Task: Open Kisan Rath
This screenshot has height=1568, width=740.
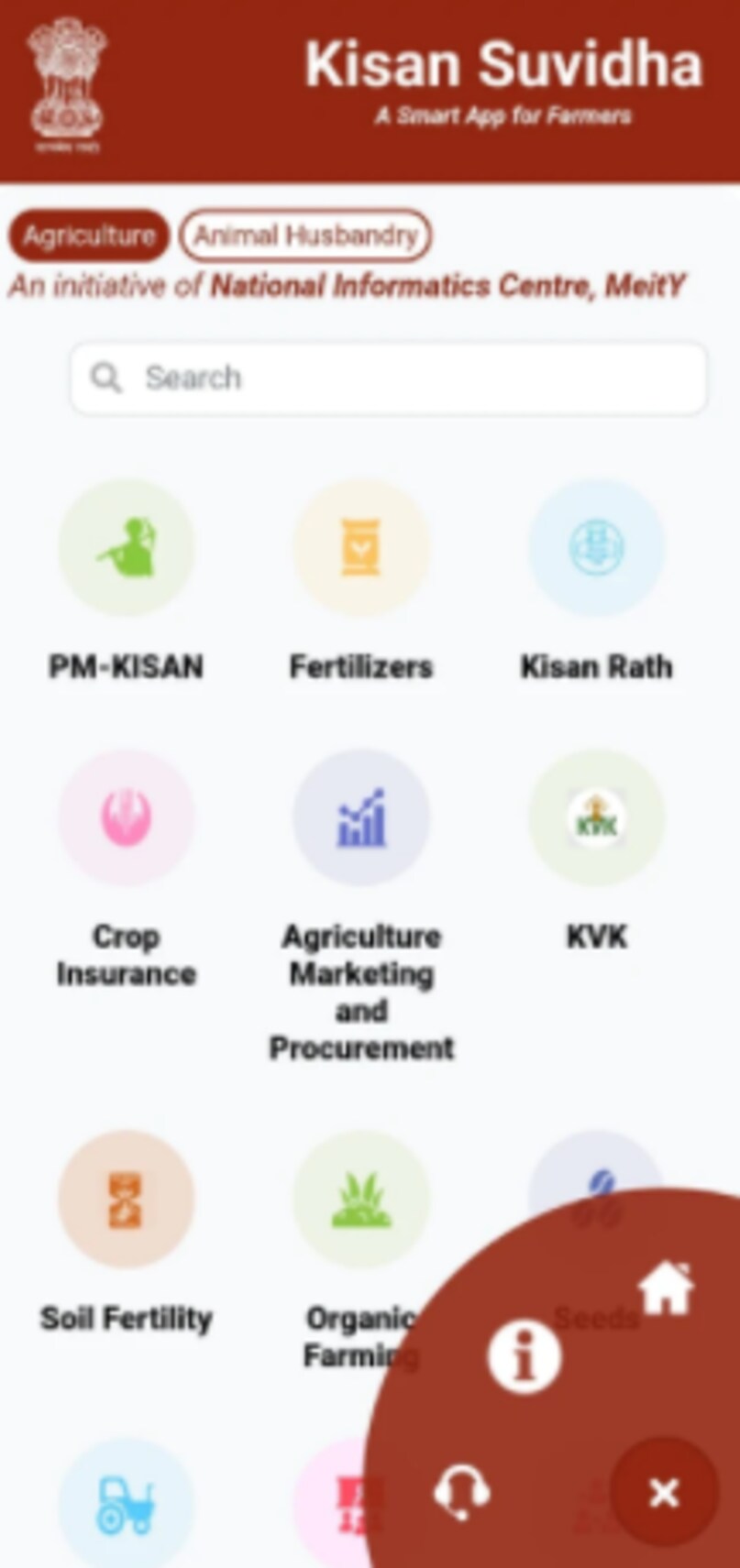Action: tap(596, 549)
